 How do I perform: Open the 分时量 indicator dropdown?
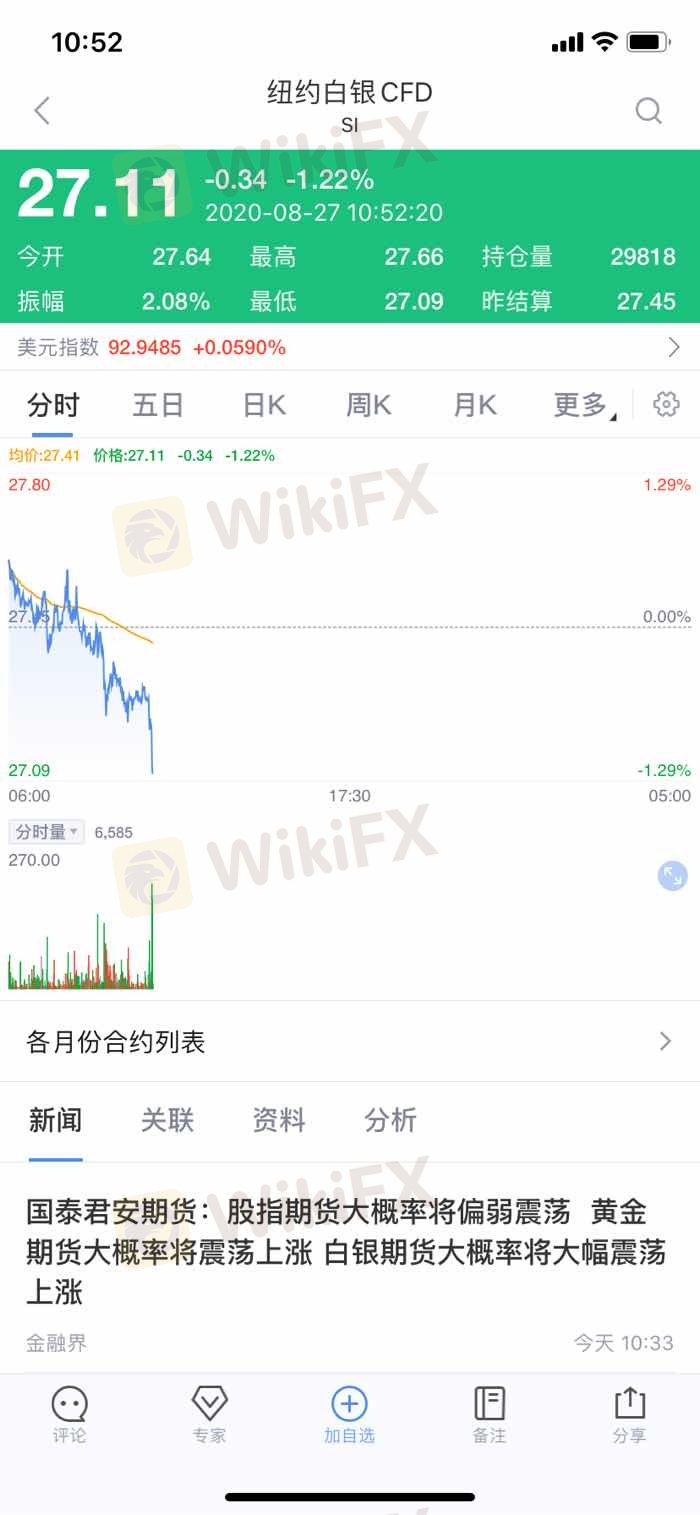[x=46, y=832]
